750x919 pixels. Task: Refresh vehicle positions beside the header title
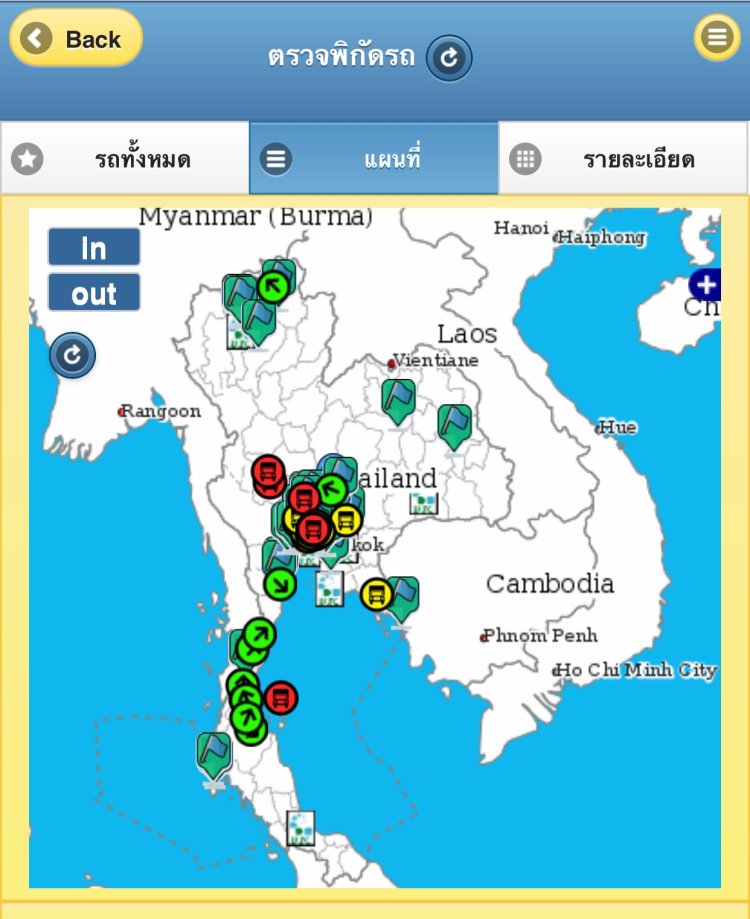(x=449, y=58)
